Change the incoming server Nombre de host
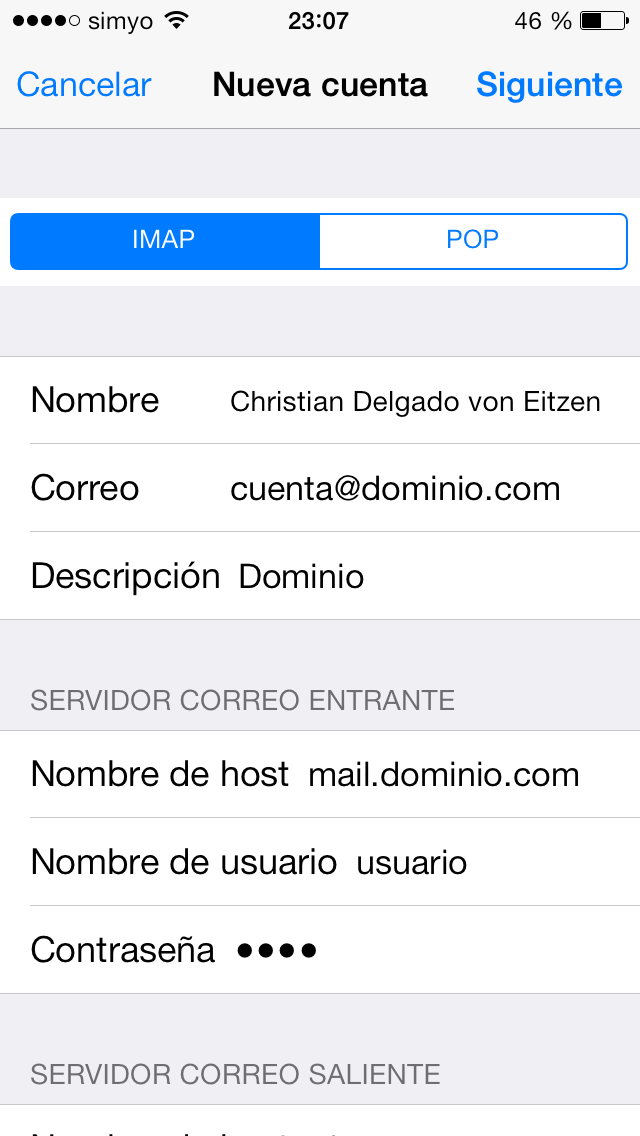This screenshot has height=1136, width=640. (x=320, y=774)
